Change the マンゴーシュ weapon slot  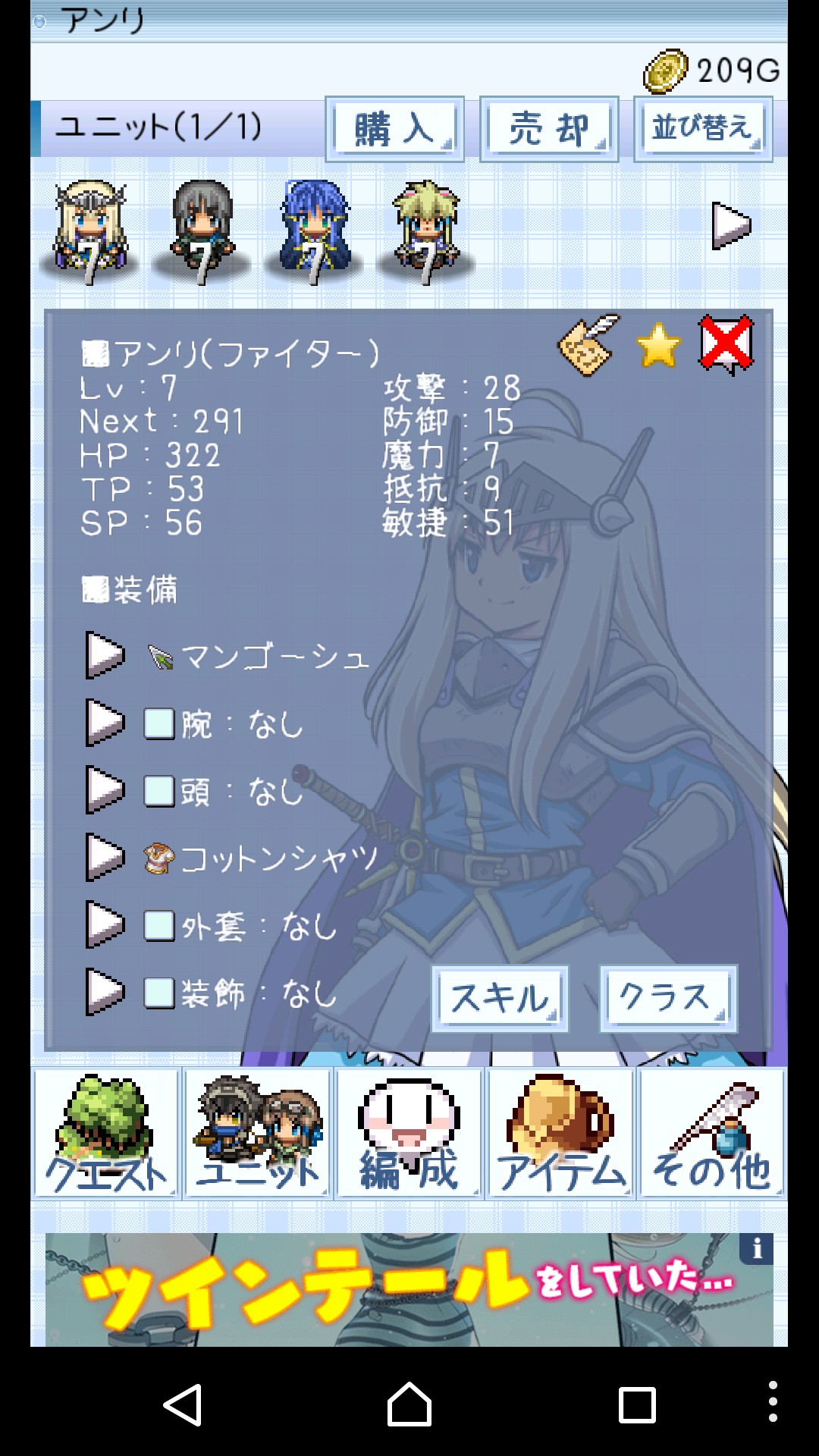(x=106, y=656)
